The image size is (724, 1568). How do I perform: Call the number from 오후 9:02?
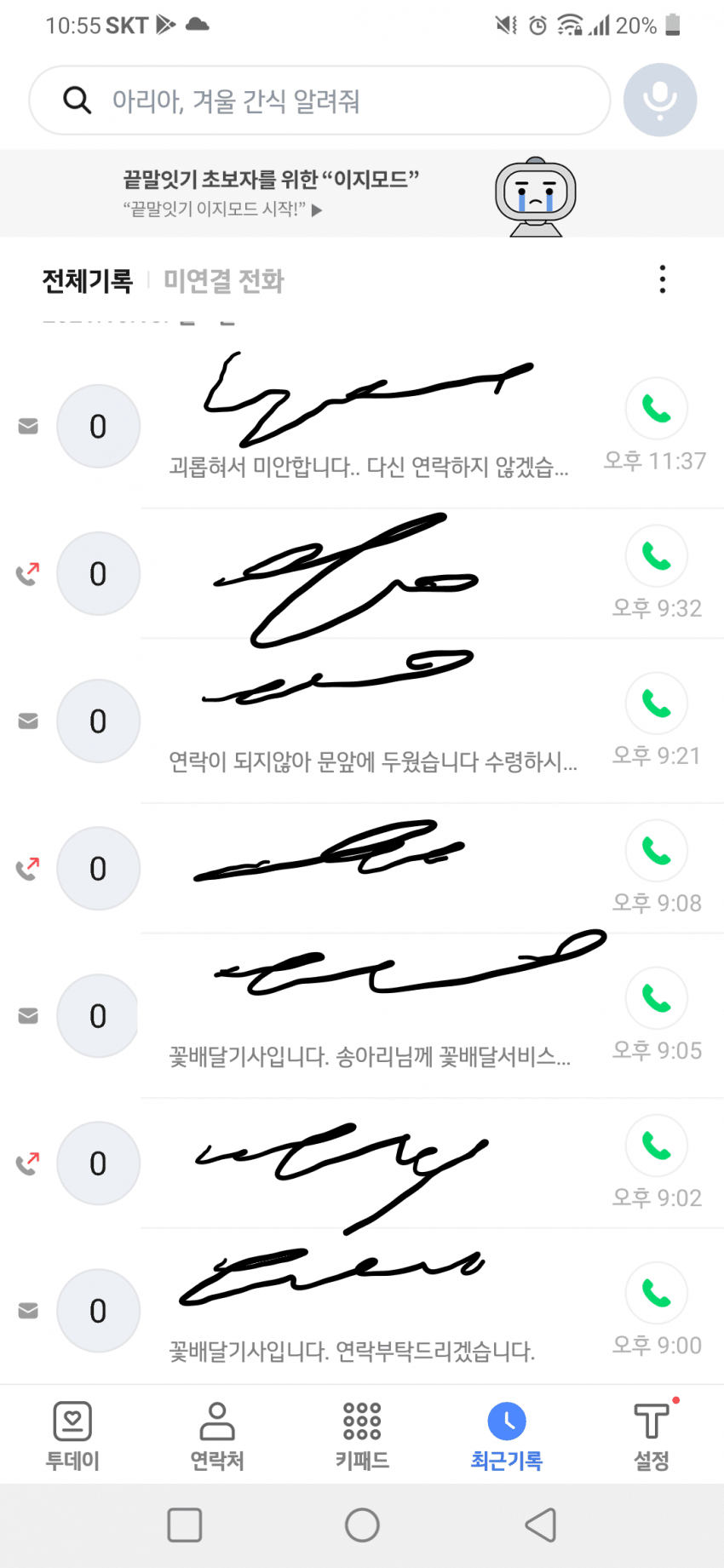[x=656, y=1146]
